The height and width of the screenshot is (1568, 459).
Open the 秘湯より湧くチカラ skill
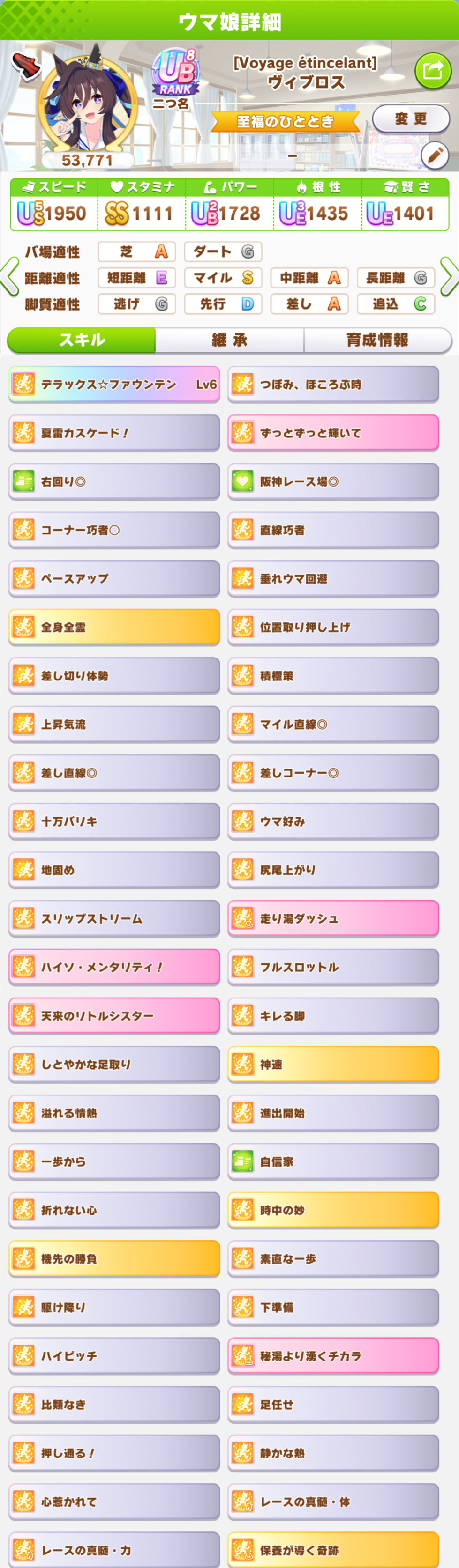[333, 1355]
